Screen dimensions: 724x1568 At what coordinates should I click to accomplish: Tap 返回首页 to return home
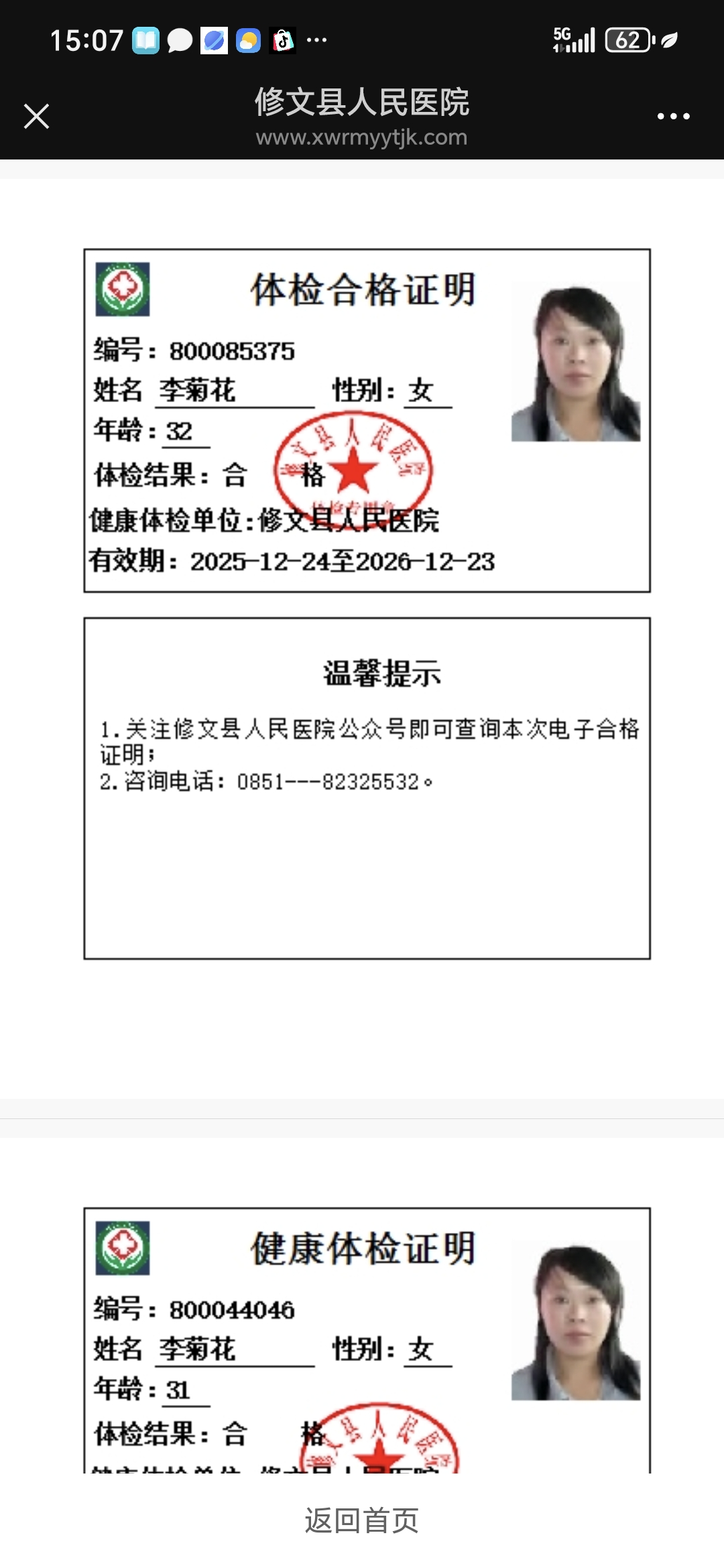click(x=361, y=1520)
